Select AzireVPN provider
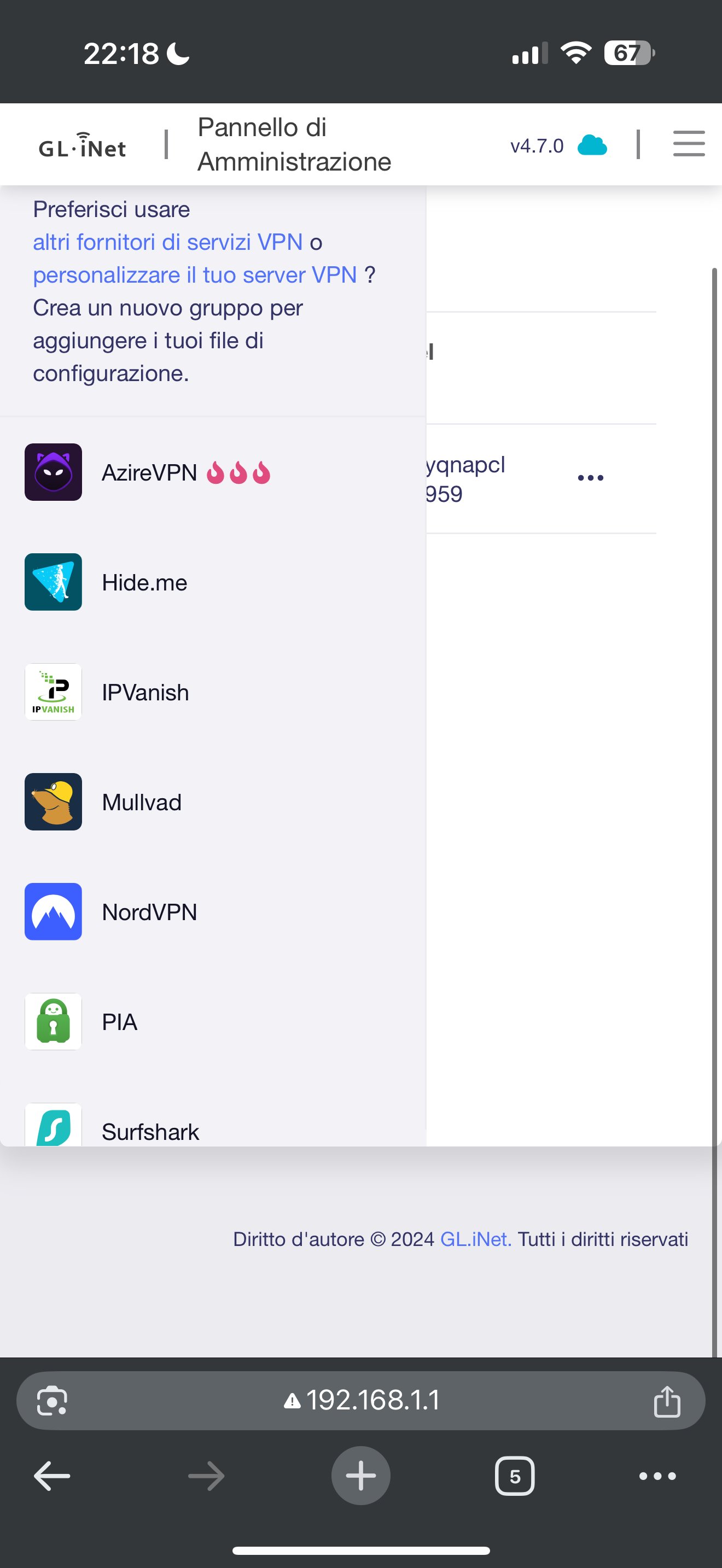This screenshot has height=1568, width=722. click(x=149, y=472)
